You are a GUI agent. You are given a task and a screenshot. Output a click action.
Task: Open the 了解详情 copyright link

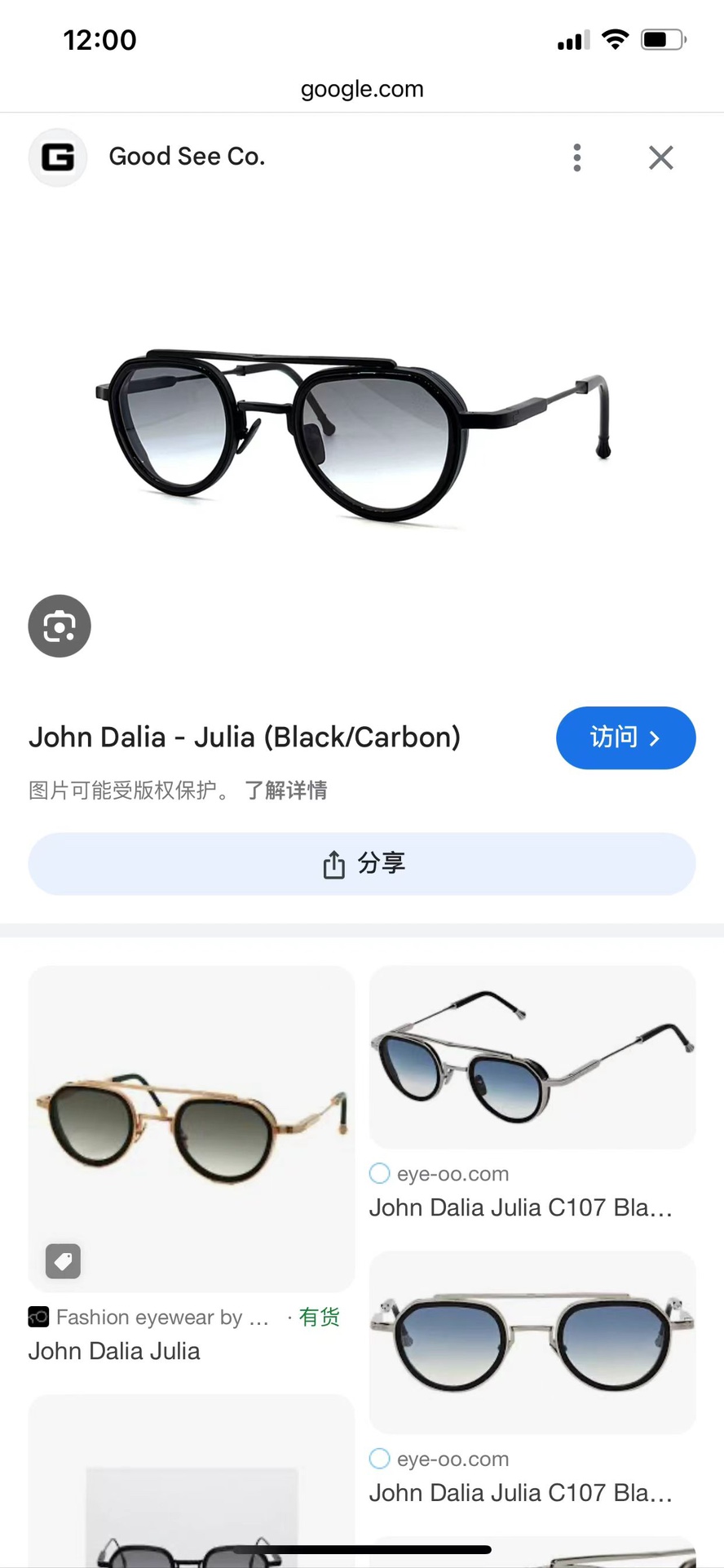[x=286, y=791]
